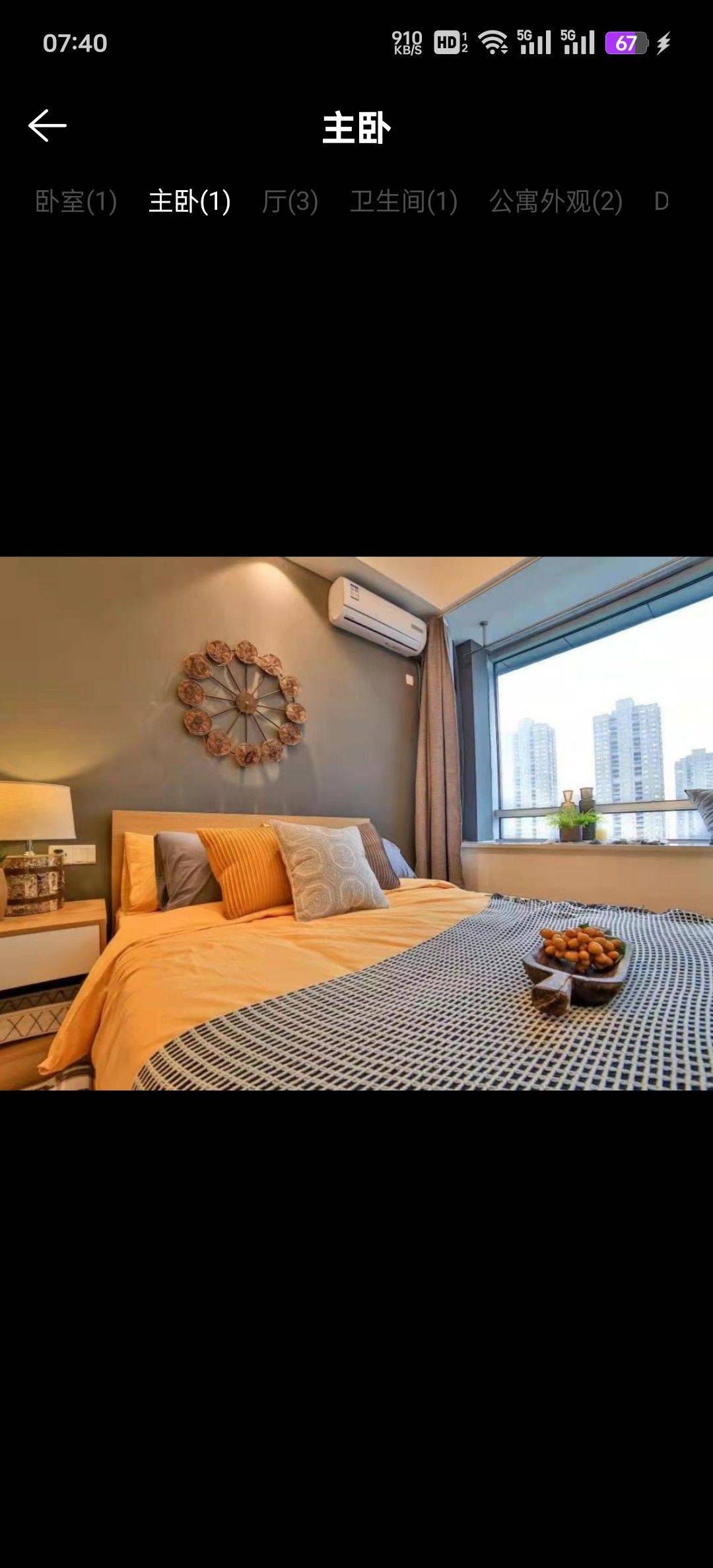Image resolution: width=713 pixels, height=1568 pixels.
Task: View the 公寓外观(2) photos tab
Action: pos(555,201)
